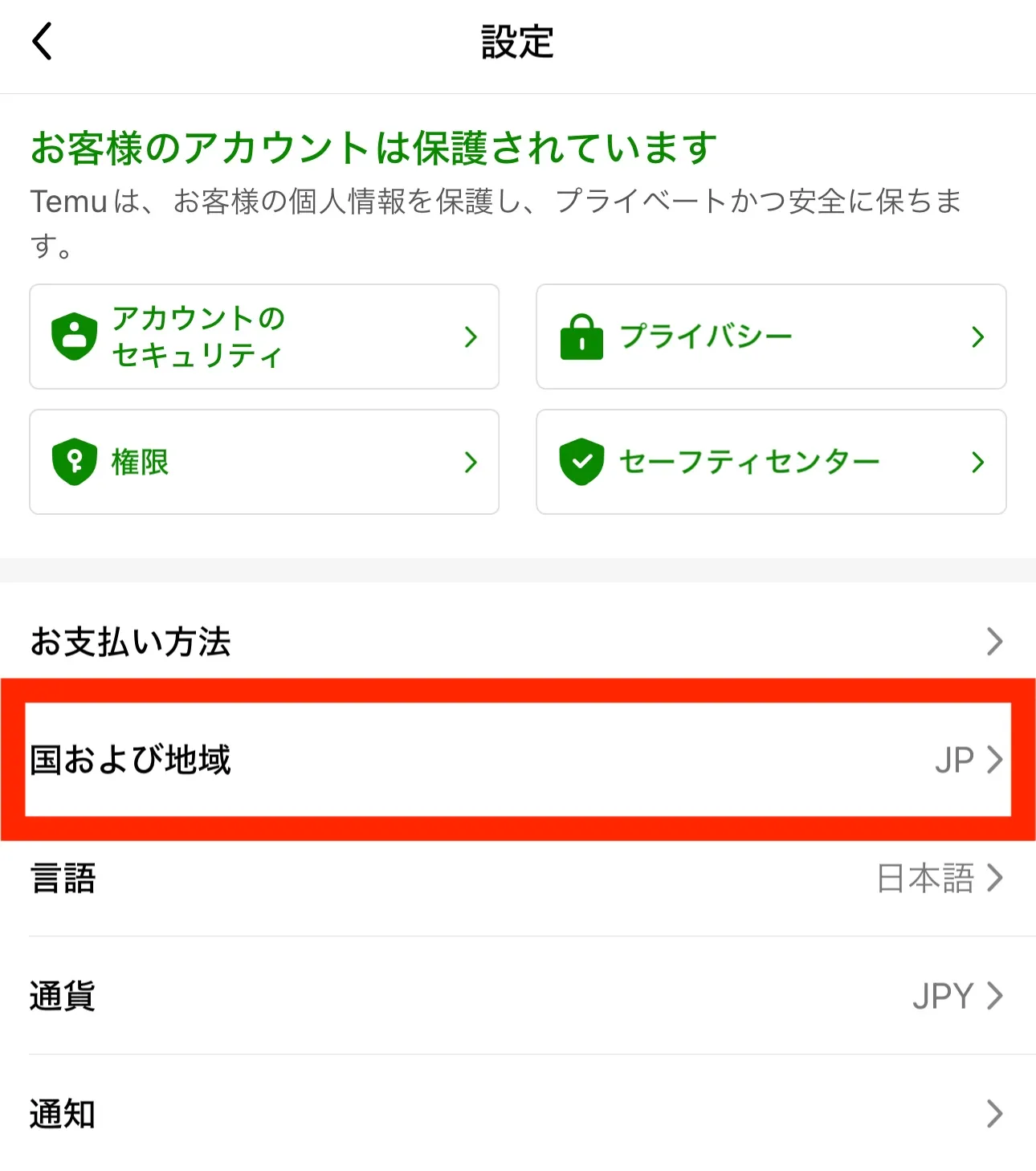Click the green shield person icon for account security
This screenshot has height=1171, width=1036.
[75, 337]
